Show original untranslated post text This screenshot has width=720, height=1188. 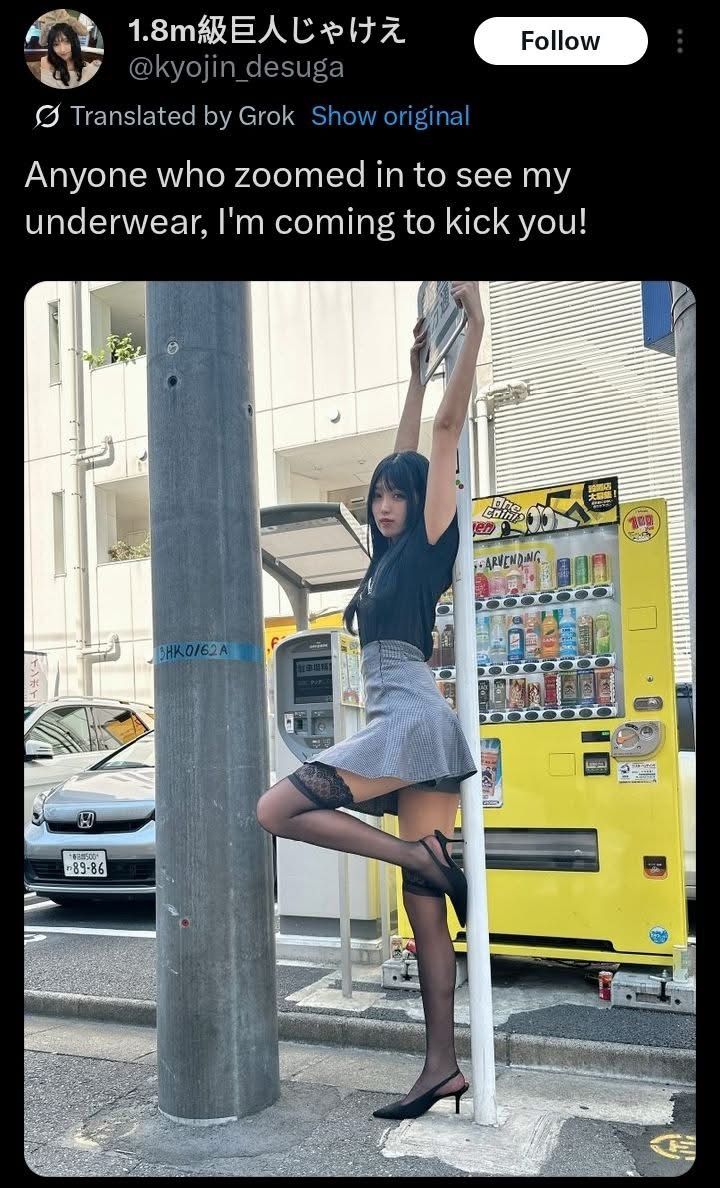(390, 116)
